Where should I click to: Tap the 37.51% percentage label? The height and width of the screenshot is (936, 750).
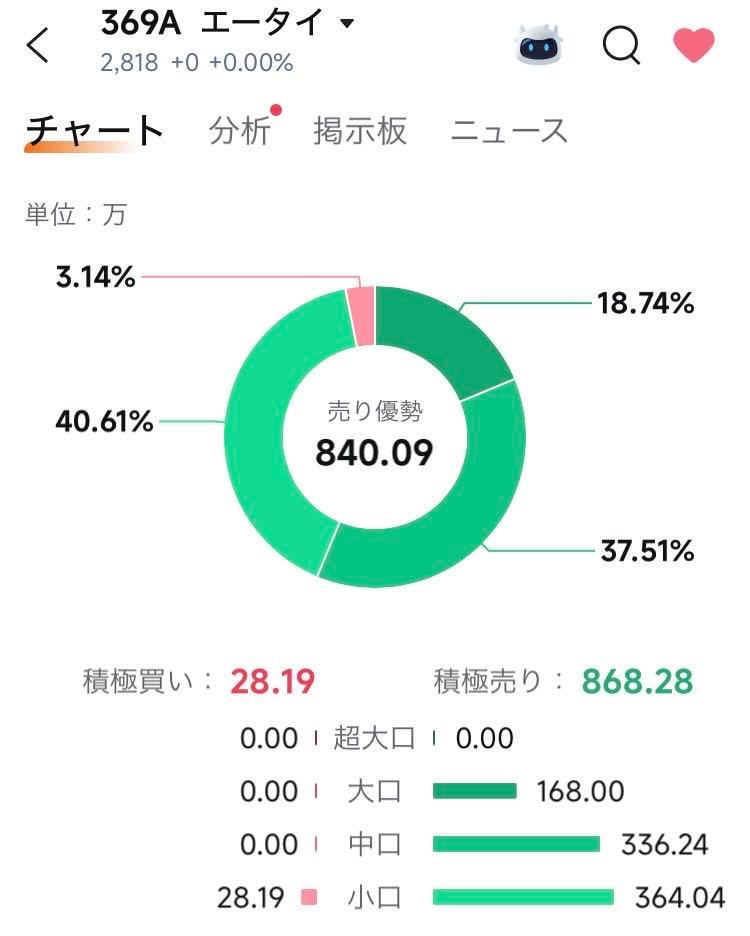(650, 548)
